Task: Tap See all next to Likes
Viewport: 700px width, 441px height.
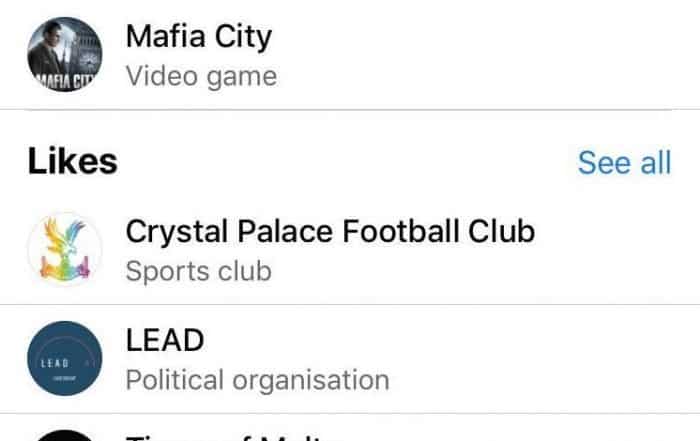Action: click(624, 161)
